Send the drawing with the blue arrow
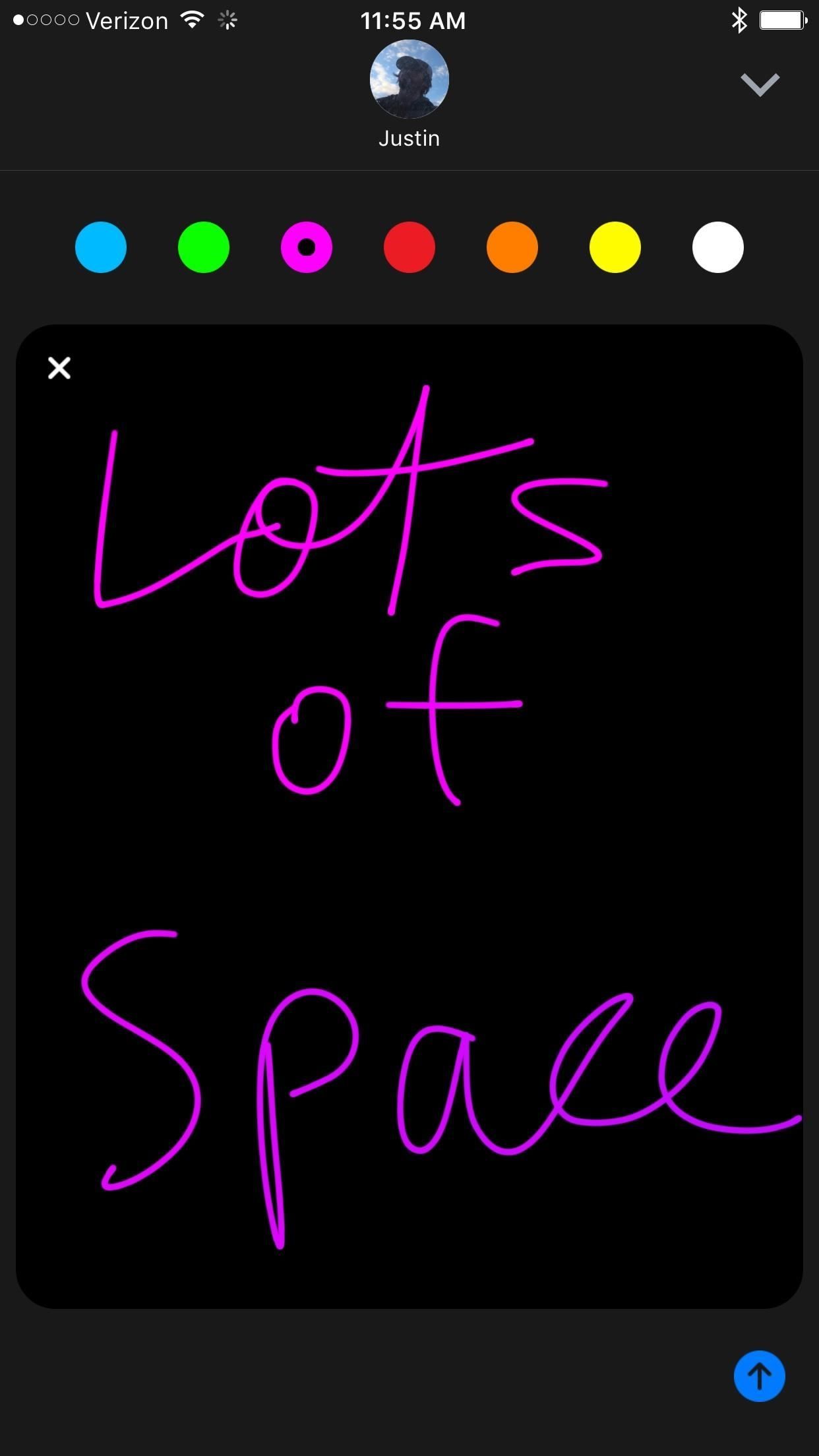Viewport: 819px width, 1456px height. pos(759,1376)
